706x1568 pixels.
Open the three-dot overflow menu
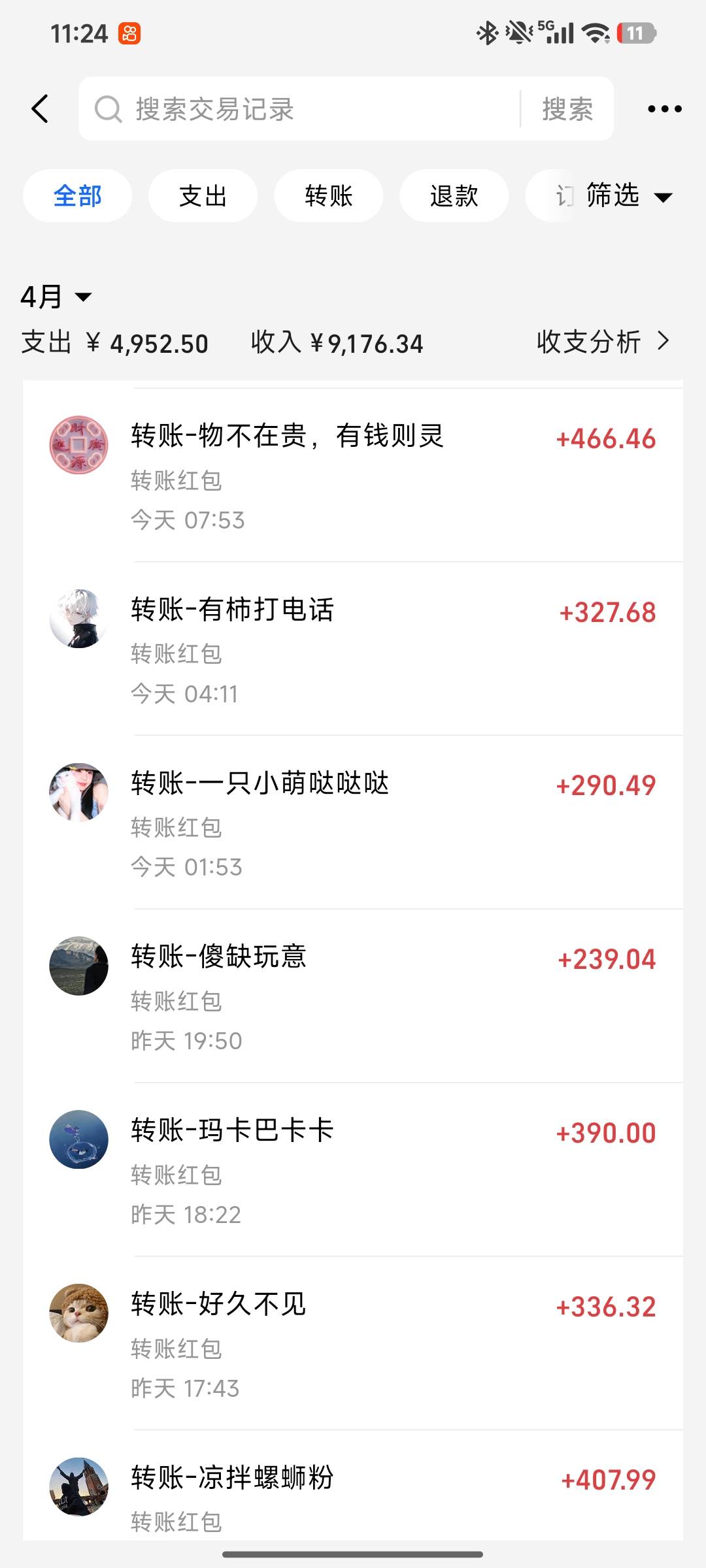tap(664, 109)
